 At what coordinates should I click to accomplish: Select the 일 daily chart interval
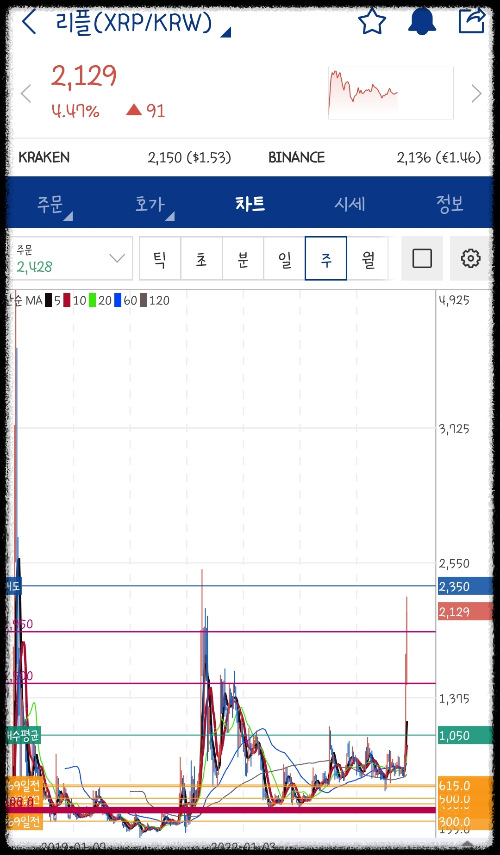click(284, 258)
